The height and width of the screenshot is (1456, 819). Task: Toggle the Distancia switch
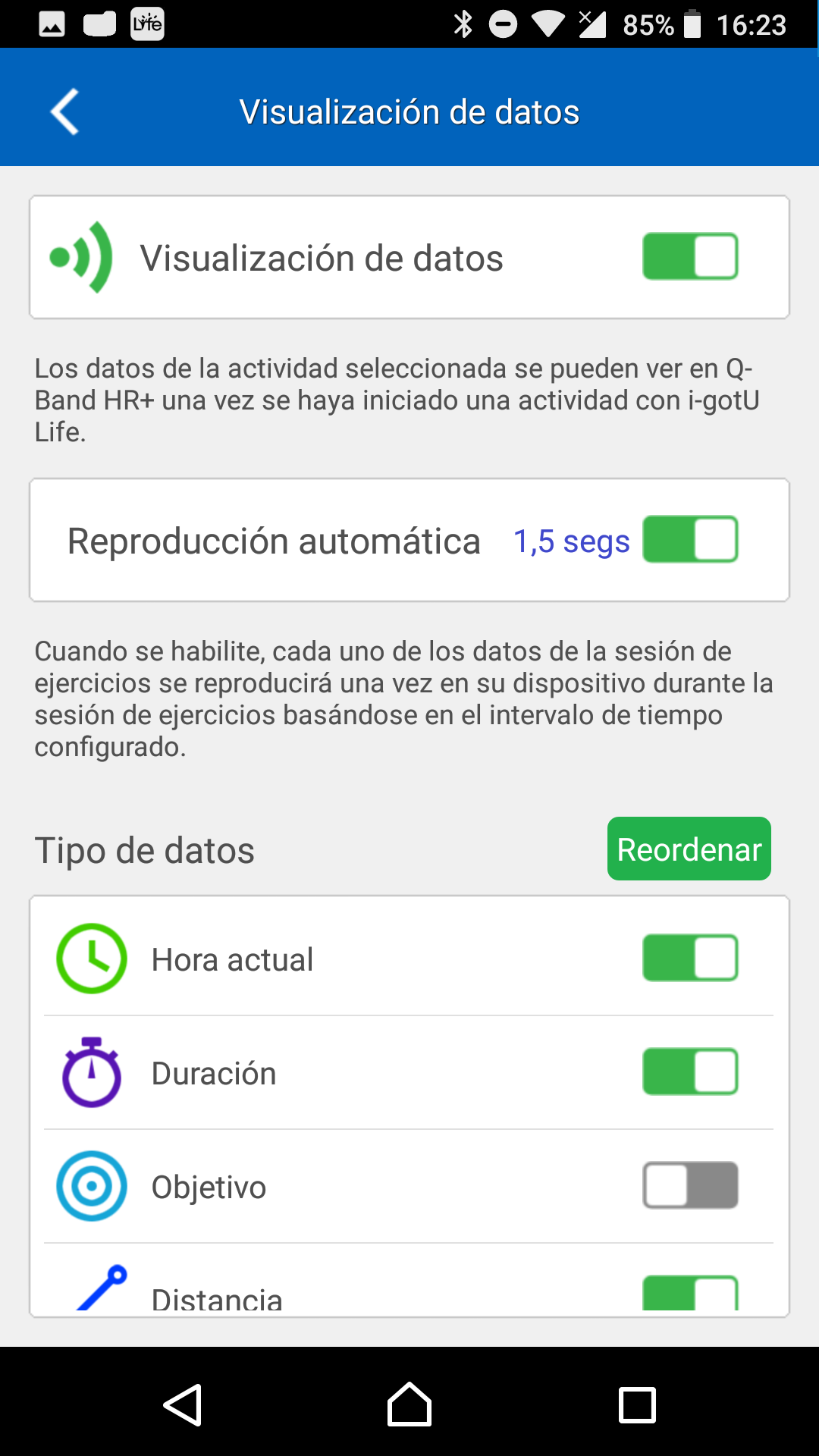[x=690, y=1293]
